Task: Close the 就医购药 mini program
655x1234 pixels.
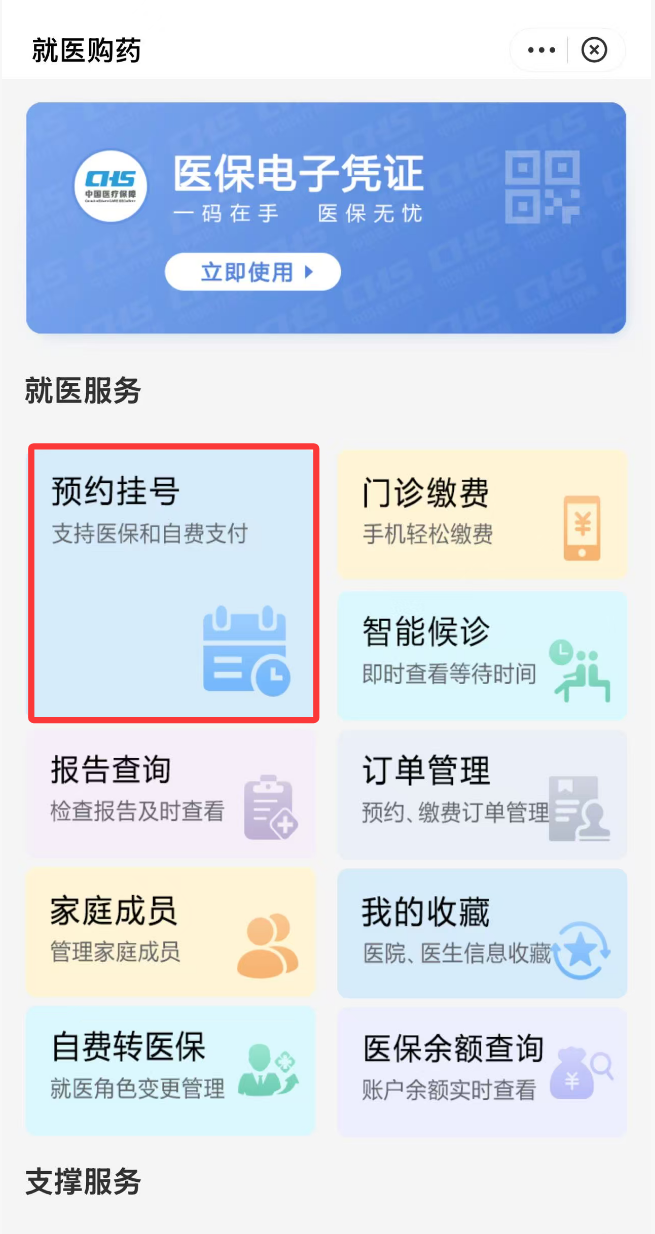Action: click(x=595, y=50)
